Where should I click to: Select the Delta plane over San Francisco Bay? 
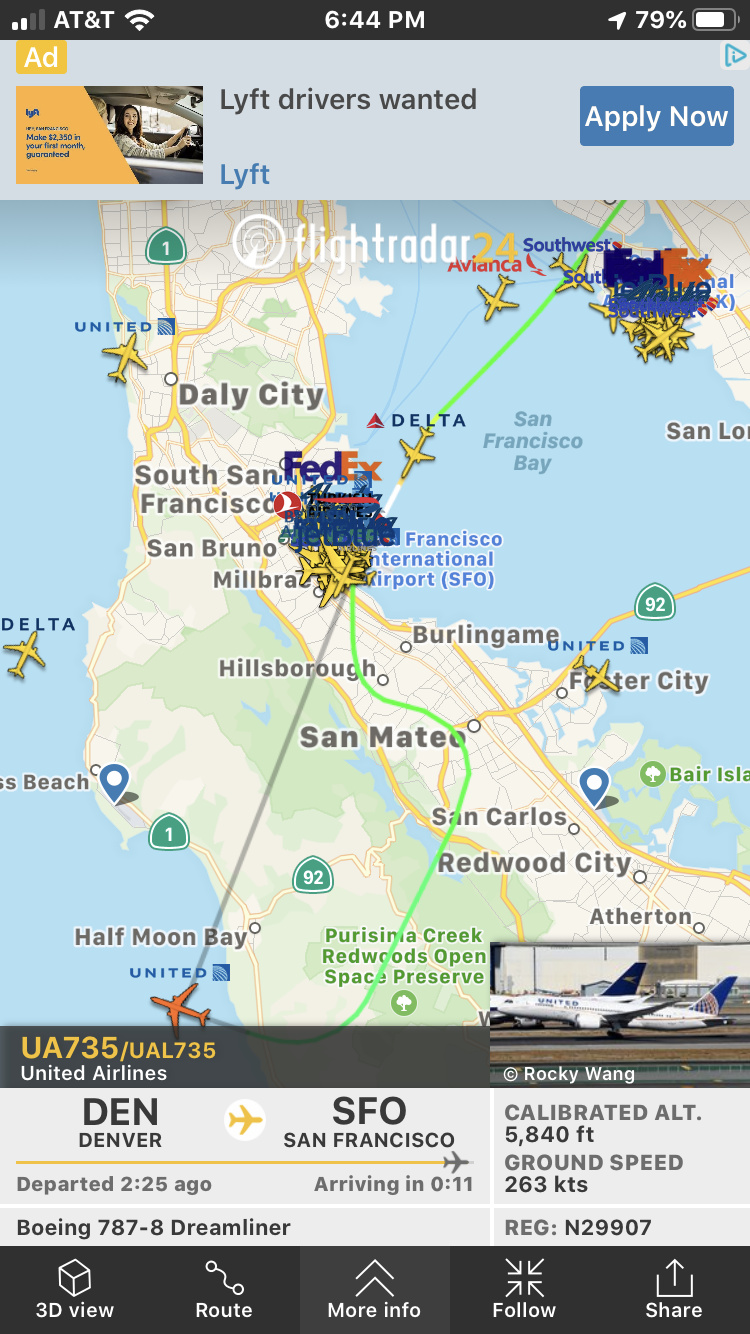click(x=417, y=452)
